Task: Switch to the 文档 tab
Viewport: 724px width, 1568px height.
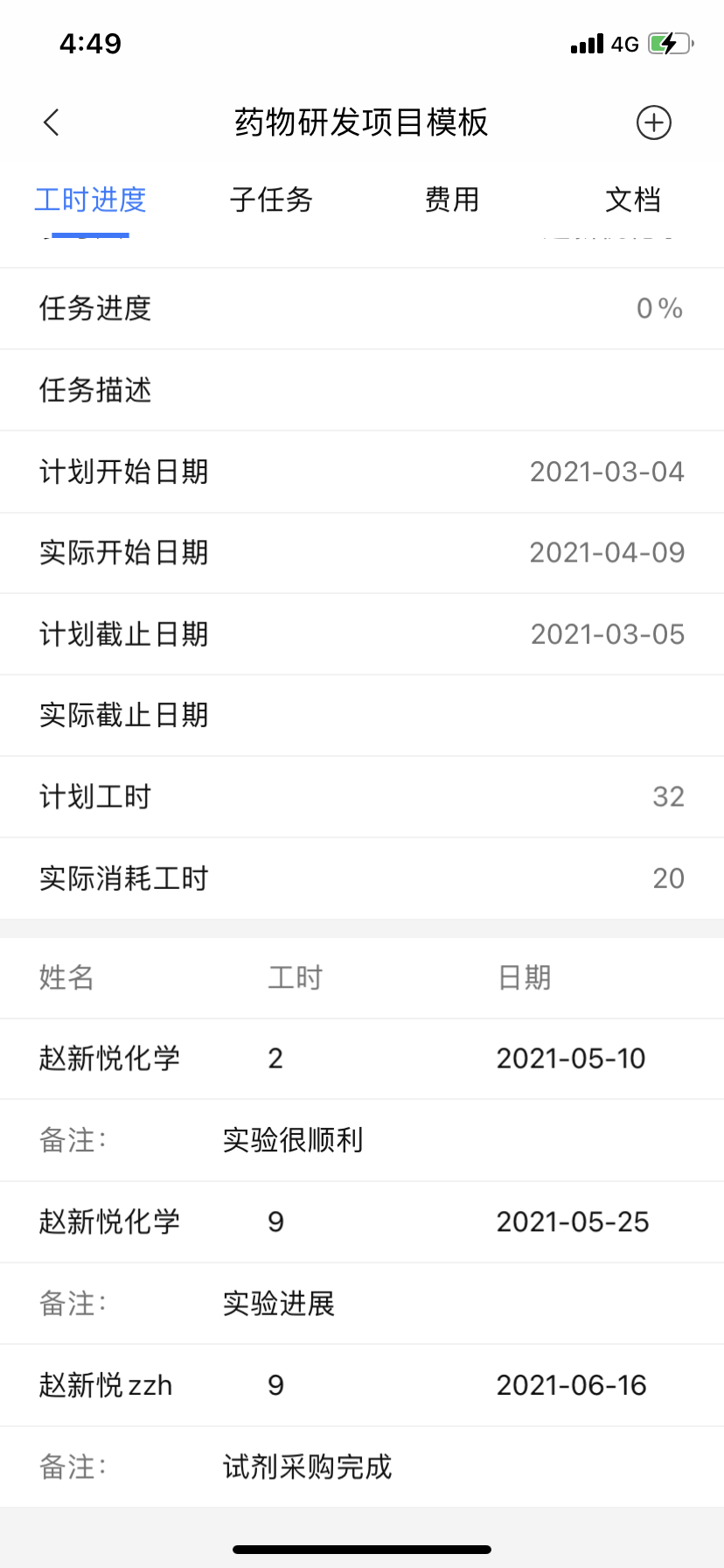Action: pos(633,200)
